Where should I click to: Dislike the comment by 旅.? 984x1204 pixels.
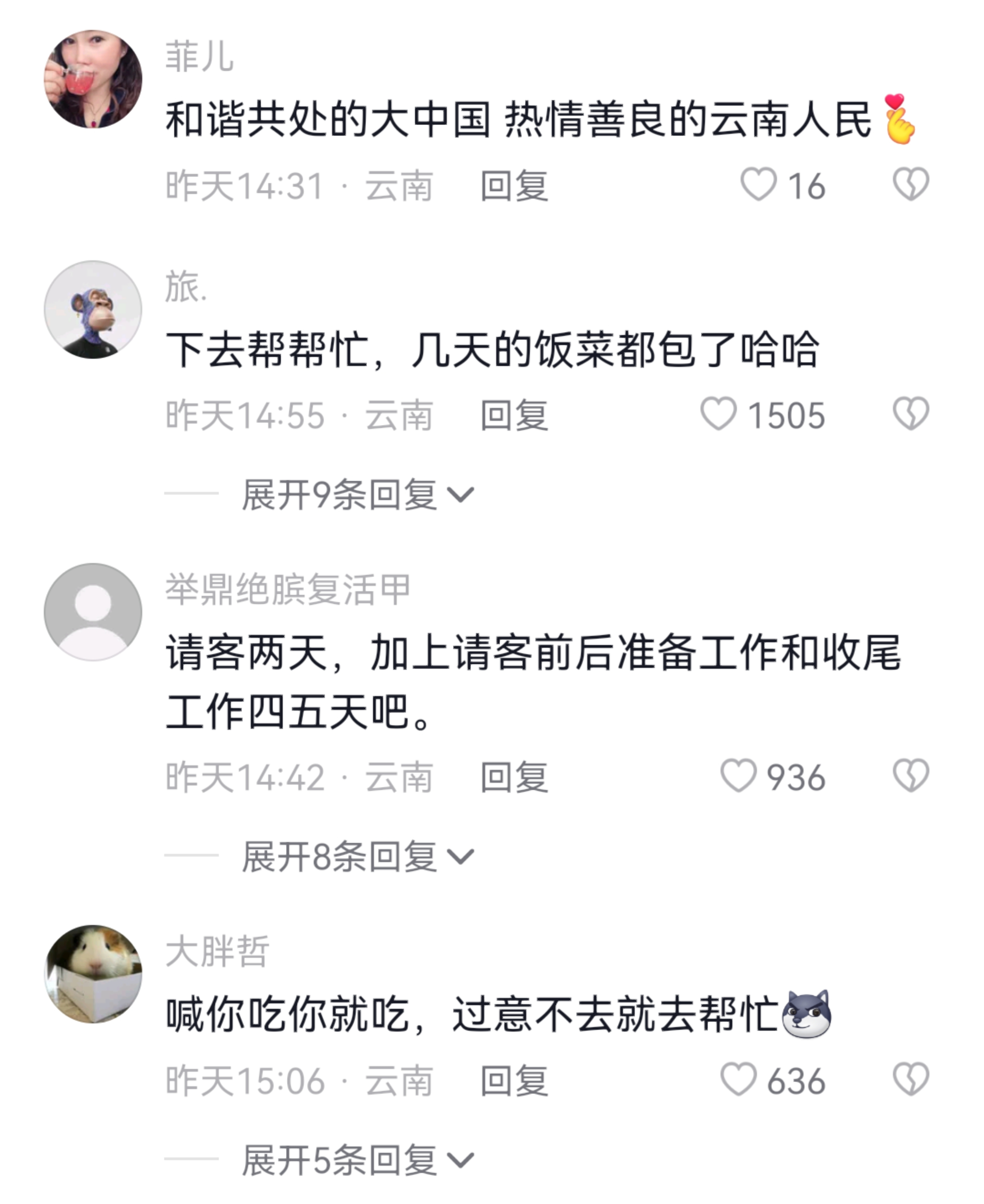(x=910, y=414)
